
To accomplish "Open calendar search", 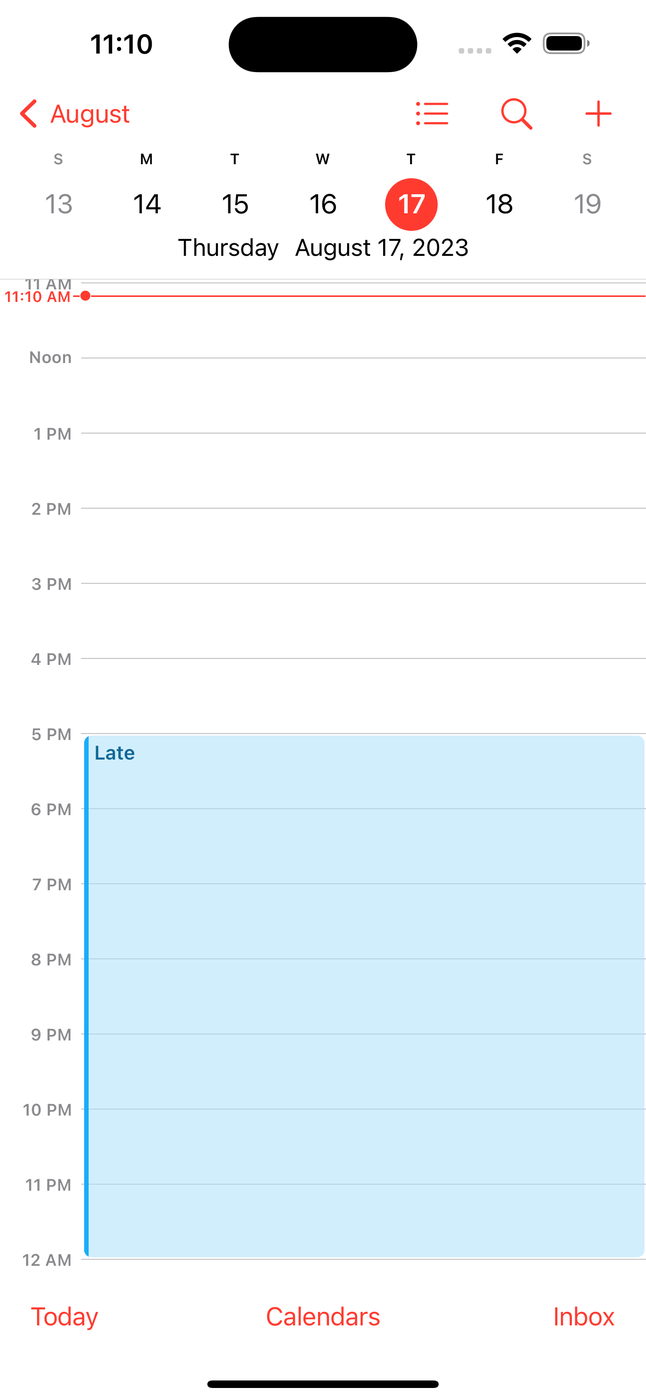I will 516,114.
